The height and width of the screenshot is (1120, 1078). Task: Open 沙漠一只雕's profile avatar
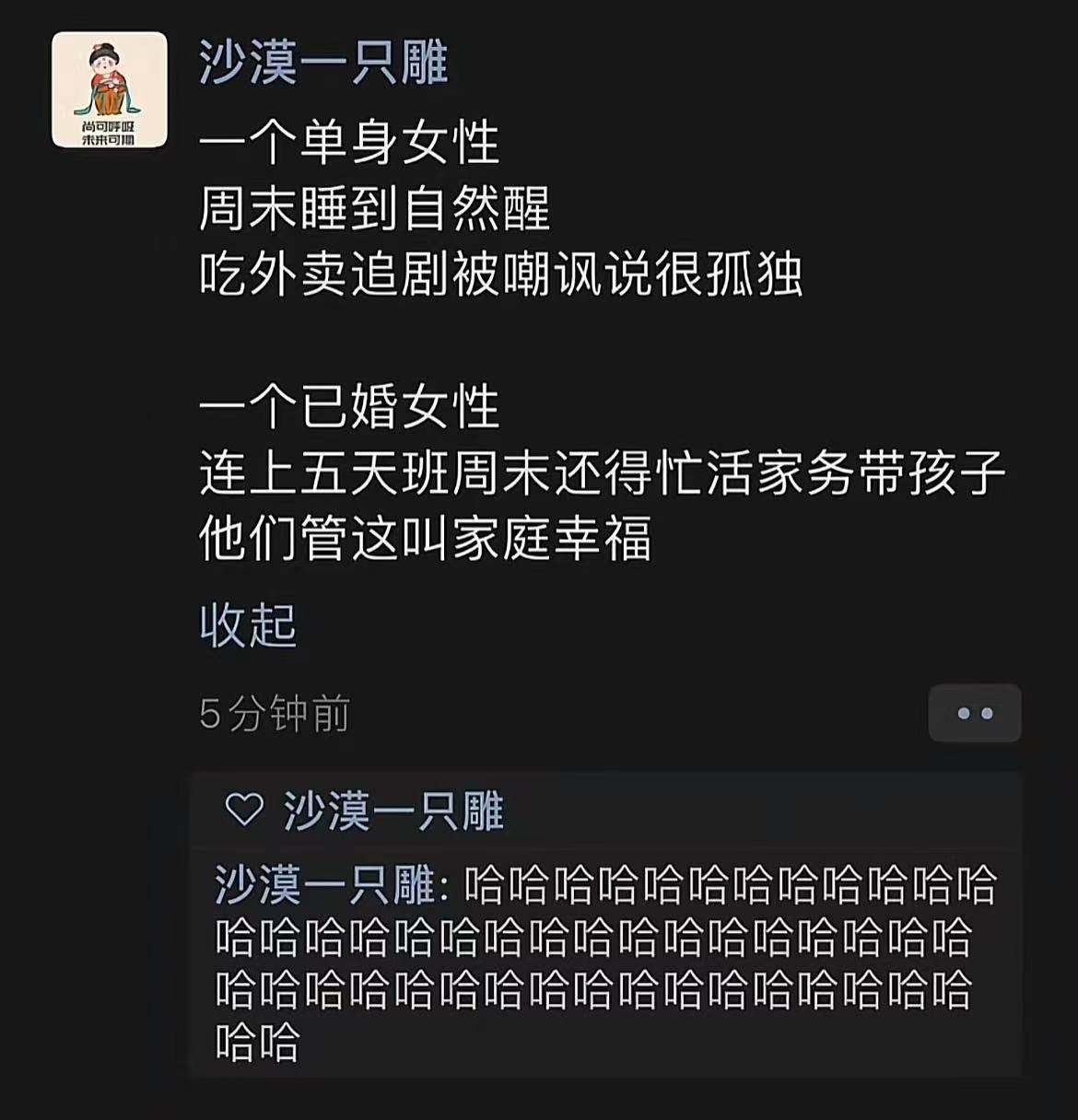109,89
